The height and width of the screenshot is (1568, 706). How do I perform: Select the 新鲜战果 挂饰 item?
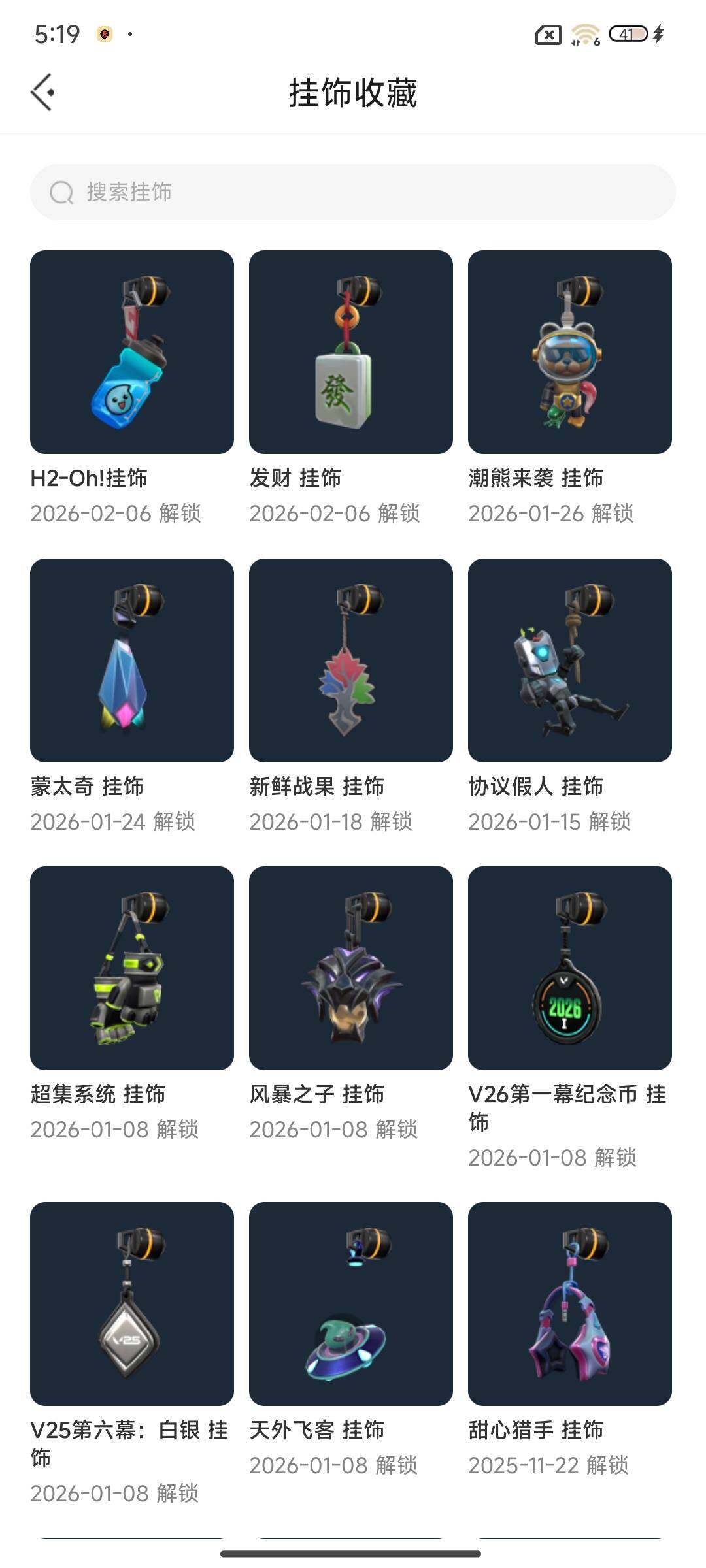[351, 661]
